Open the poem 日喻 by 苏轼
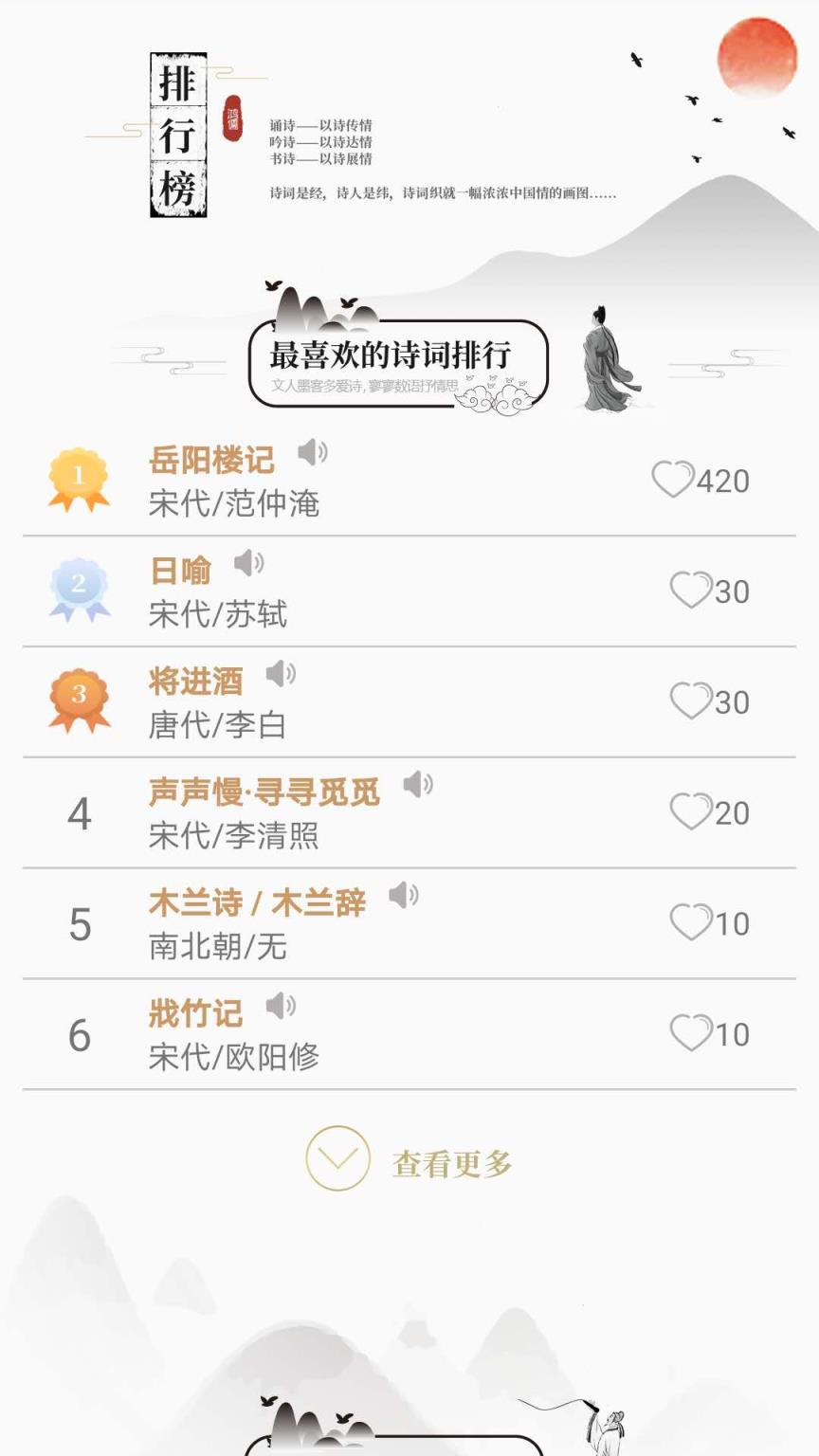The height and width of the screenshot is (1456, 819). 181,570
